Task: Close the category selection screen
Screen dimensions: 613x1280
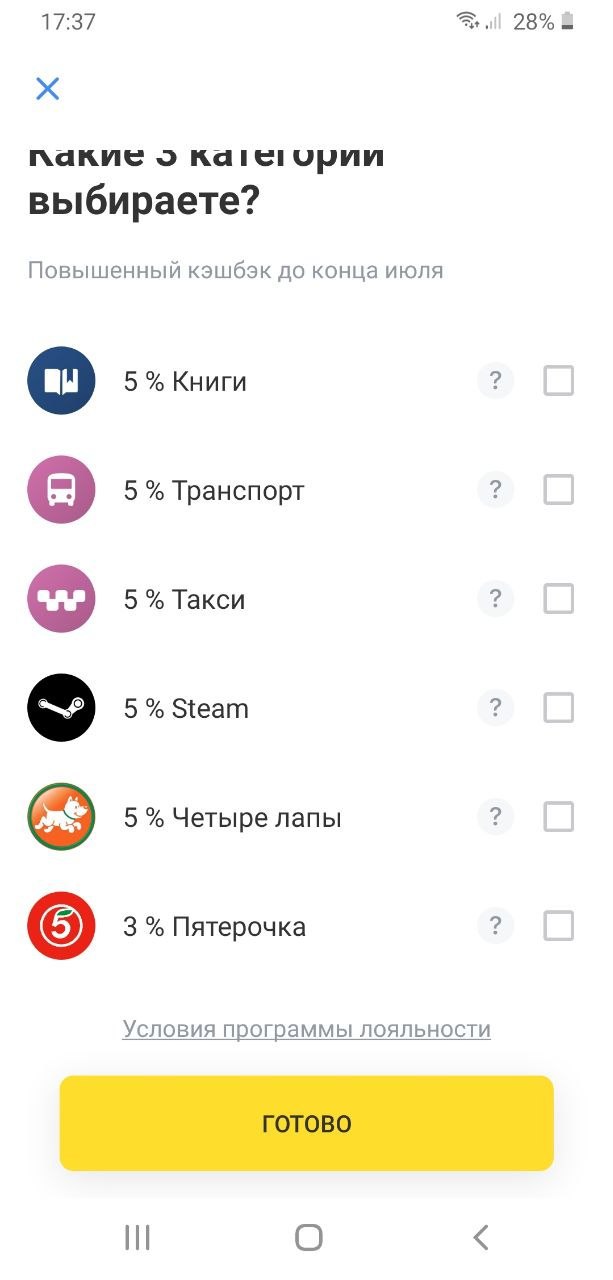Action: [47, 89]
